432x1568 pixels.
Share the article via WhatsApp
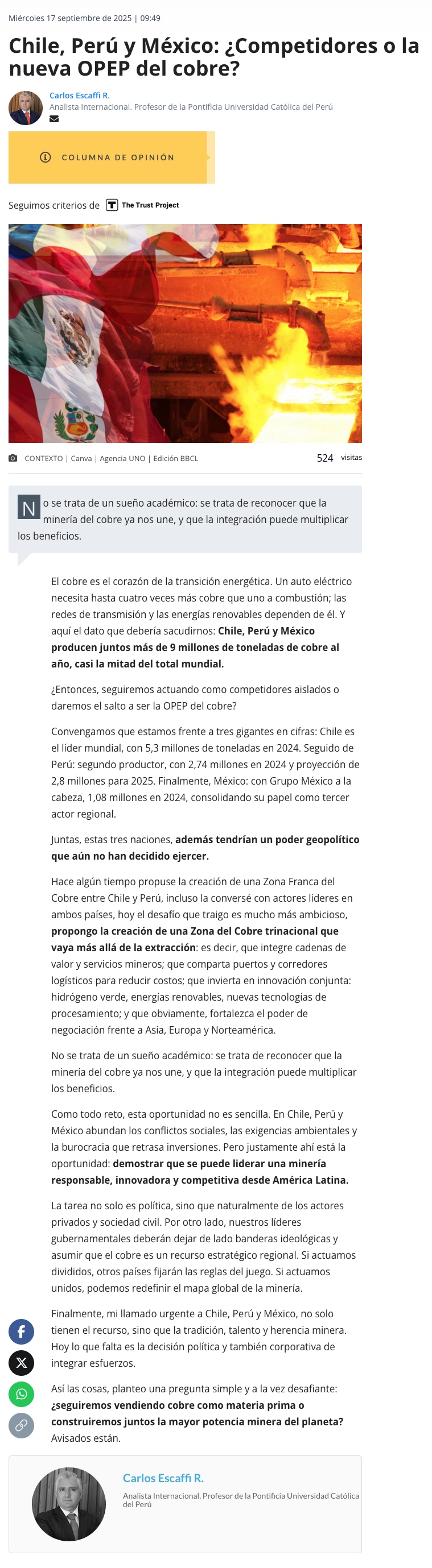(x=21, y=1393)
